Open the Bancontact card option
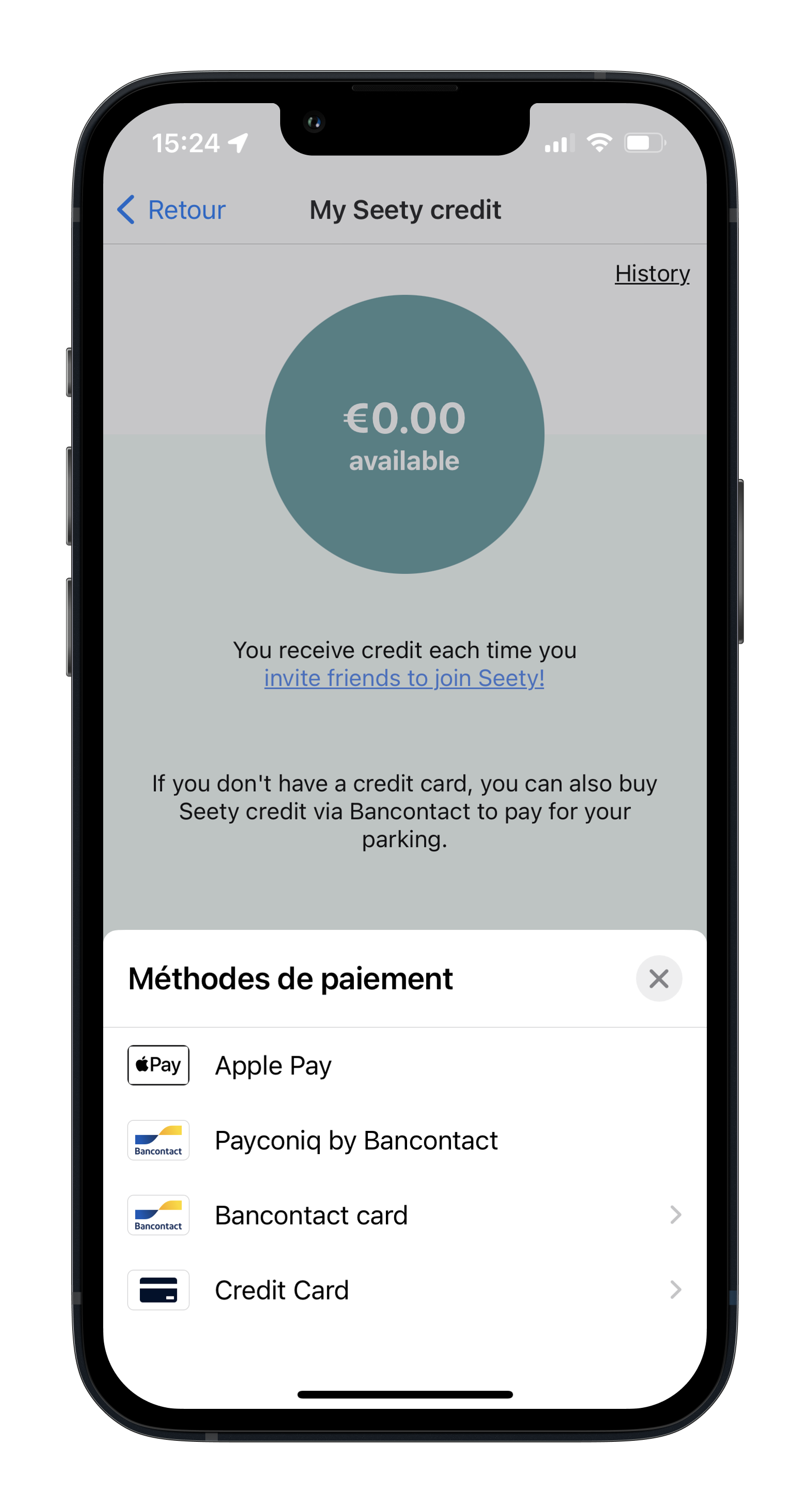This screenshot has width=810, height=1512. 404,1215
